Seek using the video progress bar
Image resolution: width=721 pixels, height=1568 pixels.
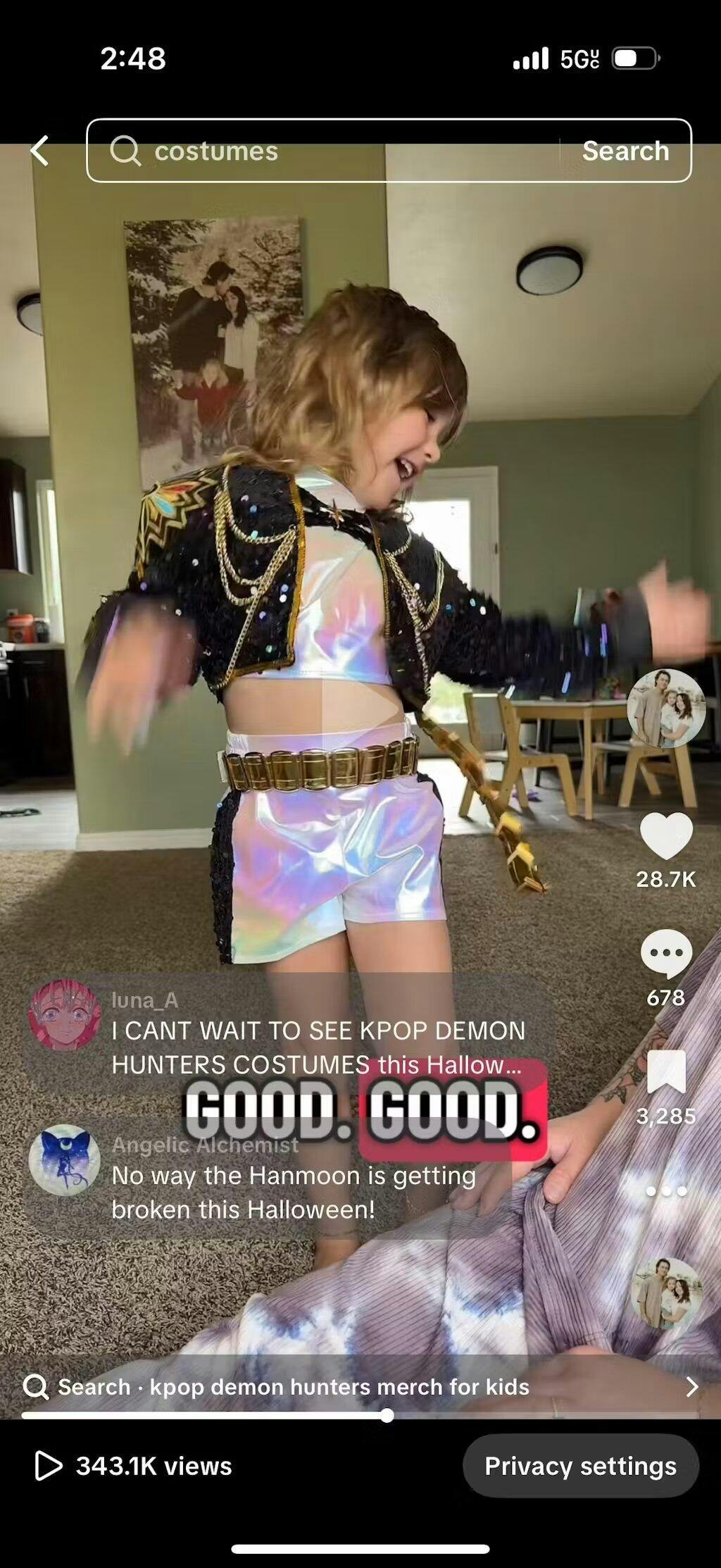[387, 1415]
